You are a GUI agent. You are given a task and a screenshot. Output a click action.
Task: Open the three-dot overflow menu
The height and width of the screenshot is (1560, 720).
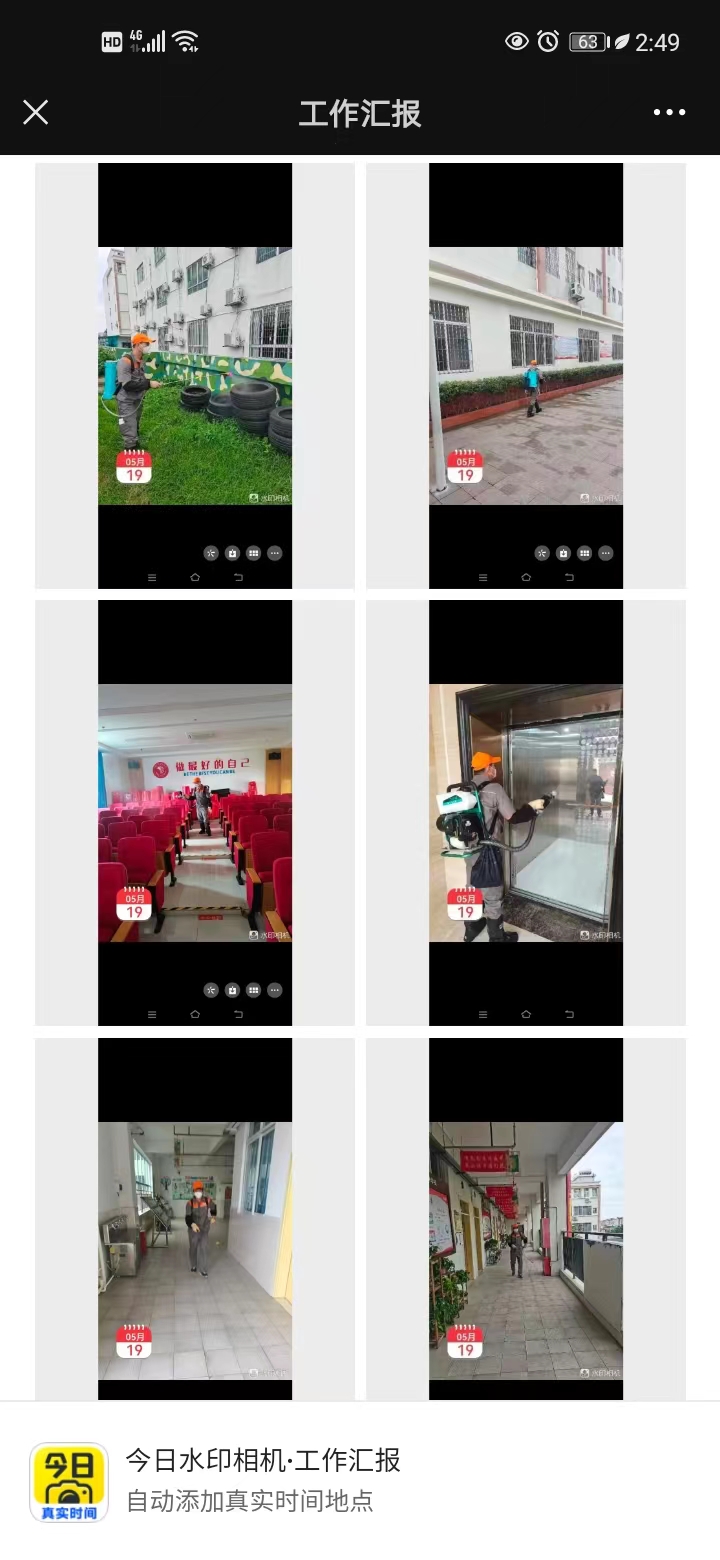pos(669,112)
